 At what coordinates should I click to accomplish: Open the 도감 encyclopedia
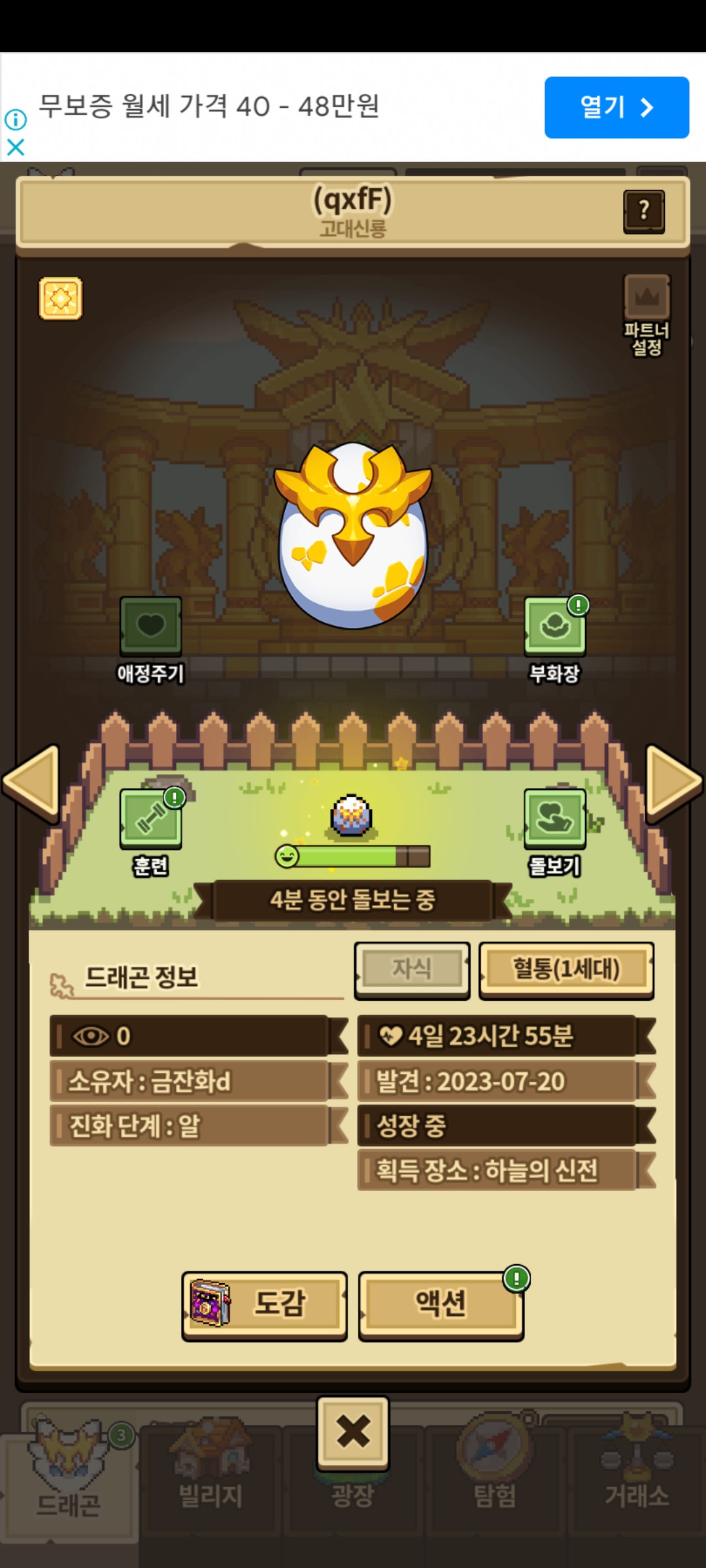(x=264, y=1304)
